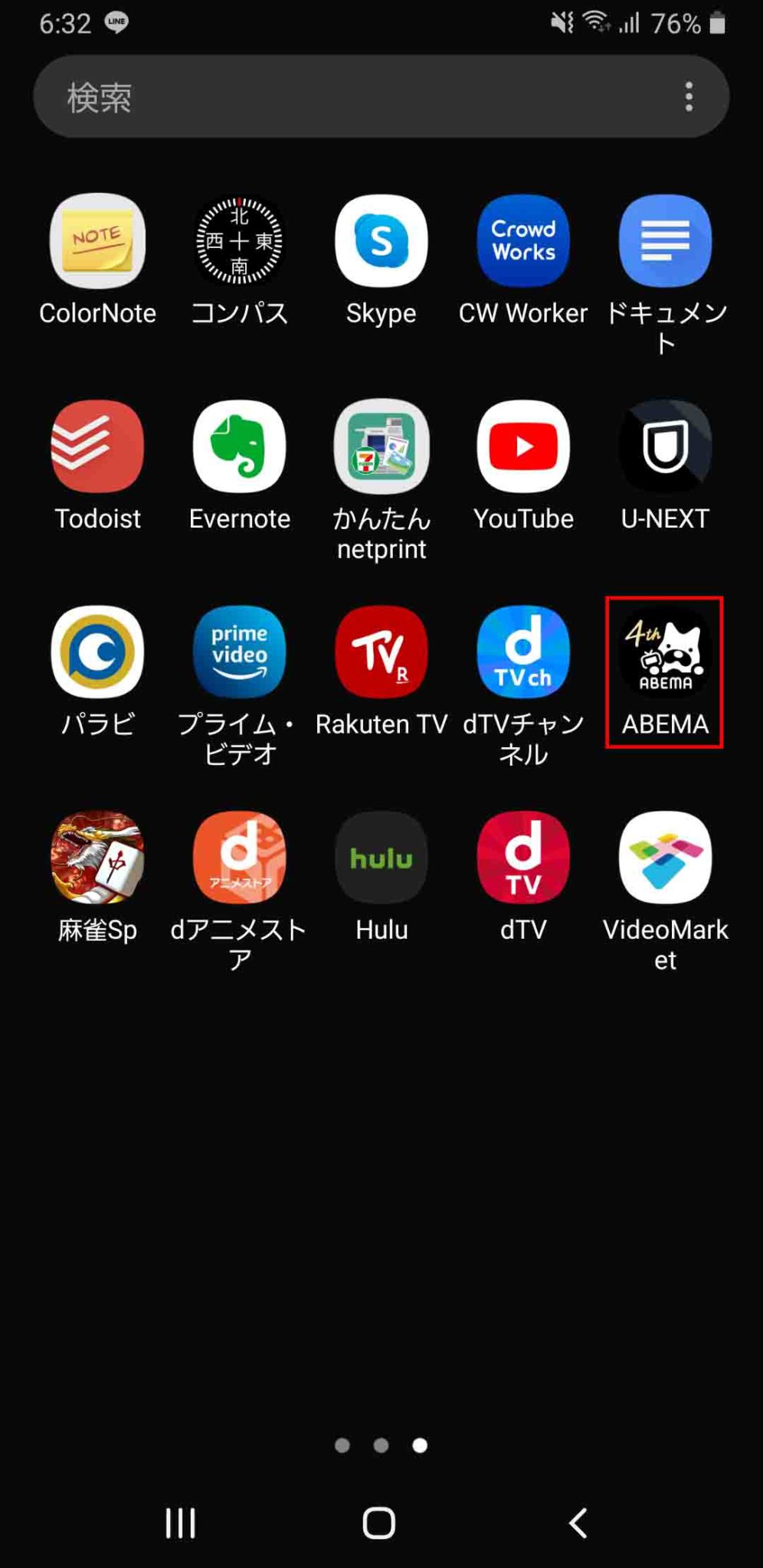
Task: Open U-NEXT app
Action: coord(665,447)
